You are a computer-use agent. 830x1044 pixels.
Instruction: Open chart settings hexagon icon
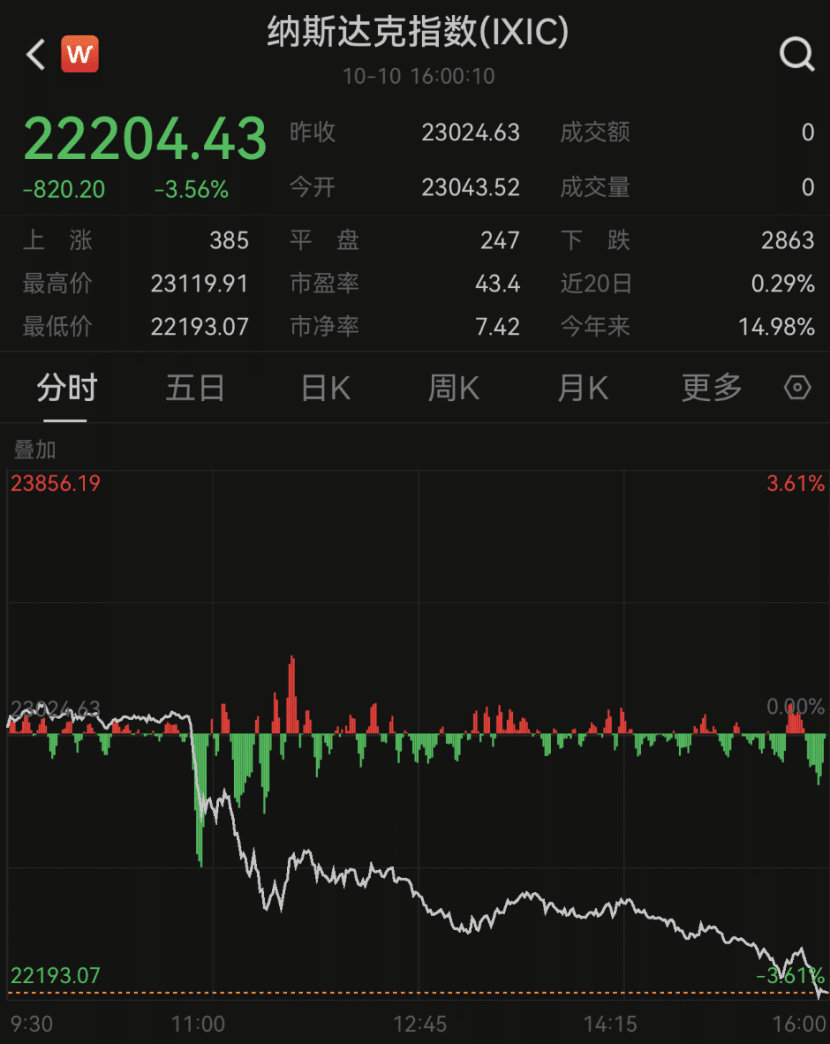click(x=797, y=388)
